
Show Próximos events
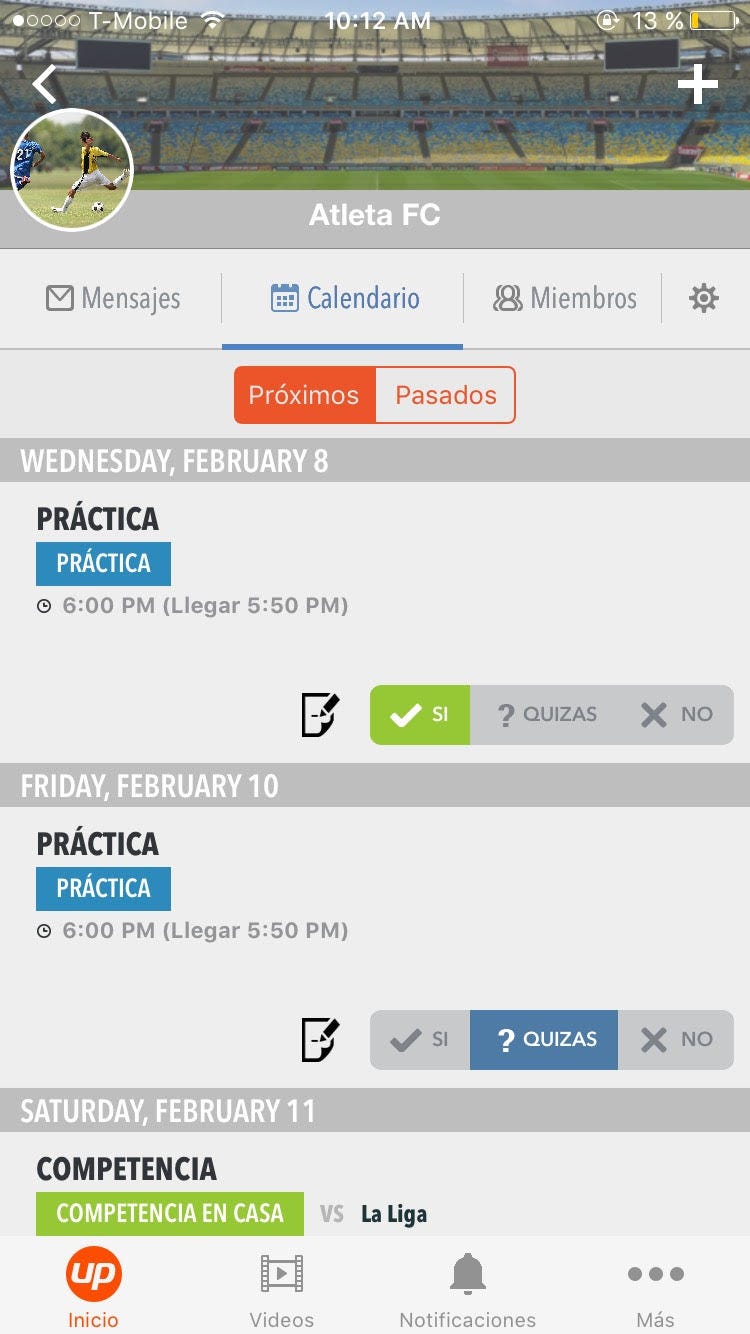[x=305, y=395]
